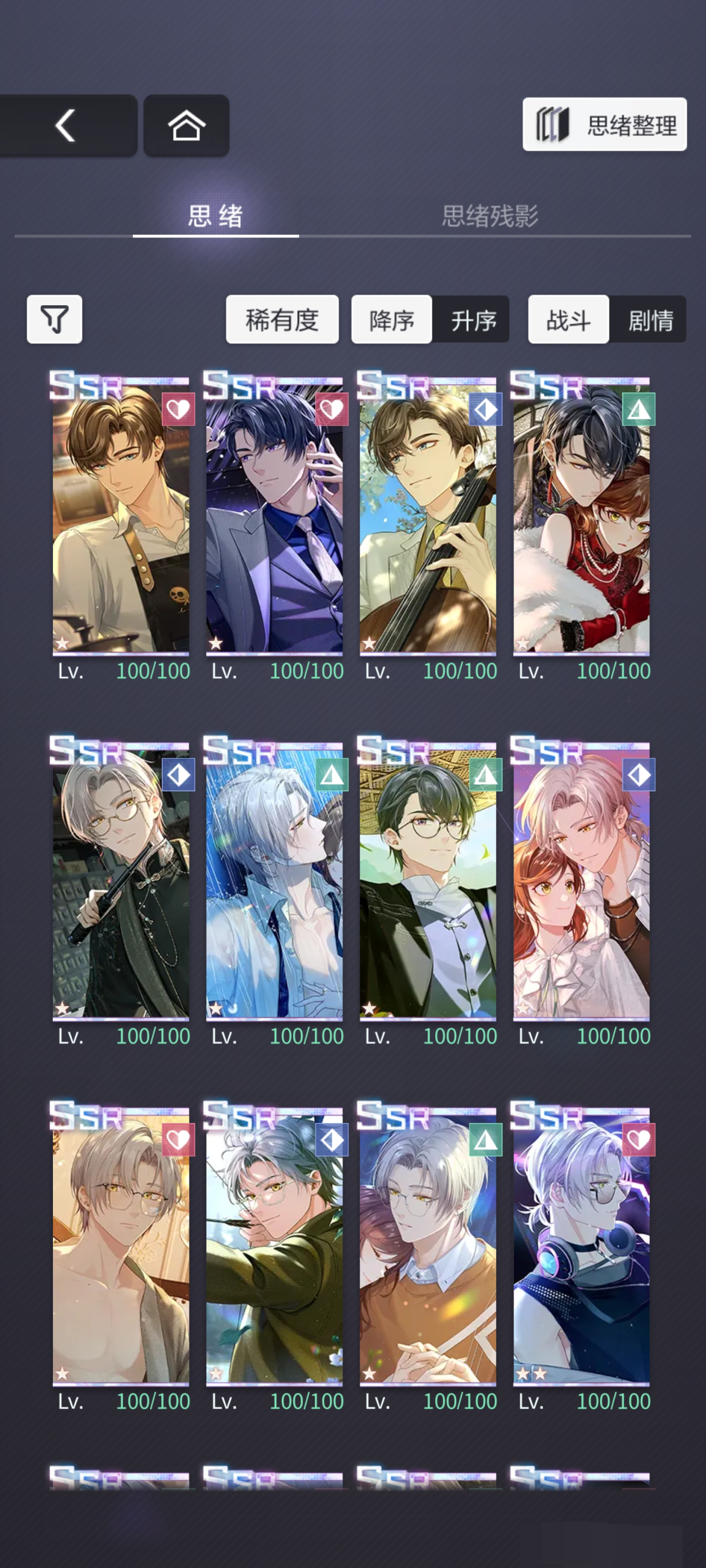Switch to 剧情 view mode
This screenshot has height=1568, width=706.
(650, 320)
